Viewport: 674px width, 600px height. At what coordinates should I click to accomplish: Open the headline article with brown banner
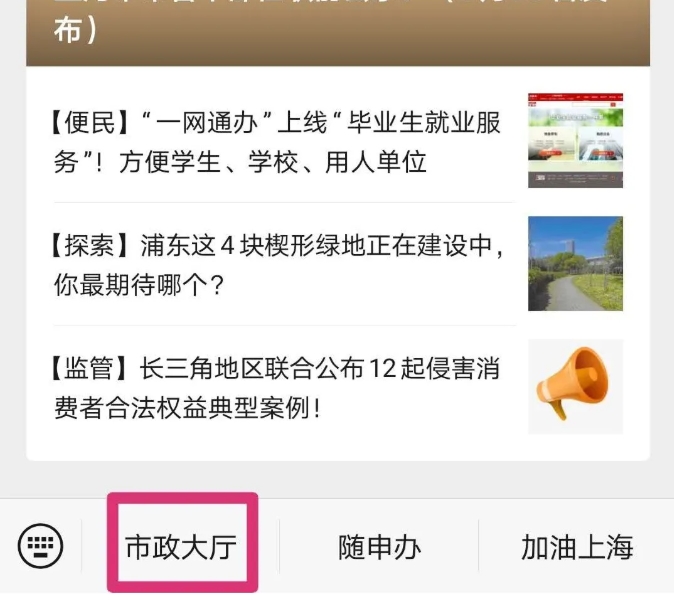tap(337, 30)
